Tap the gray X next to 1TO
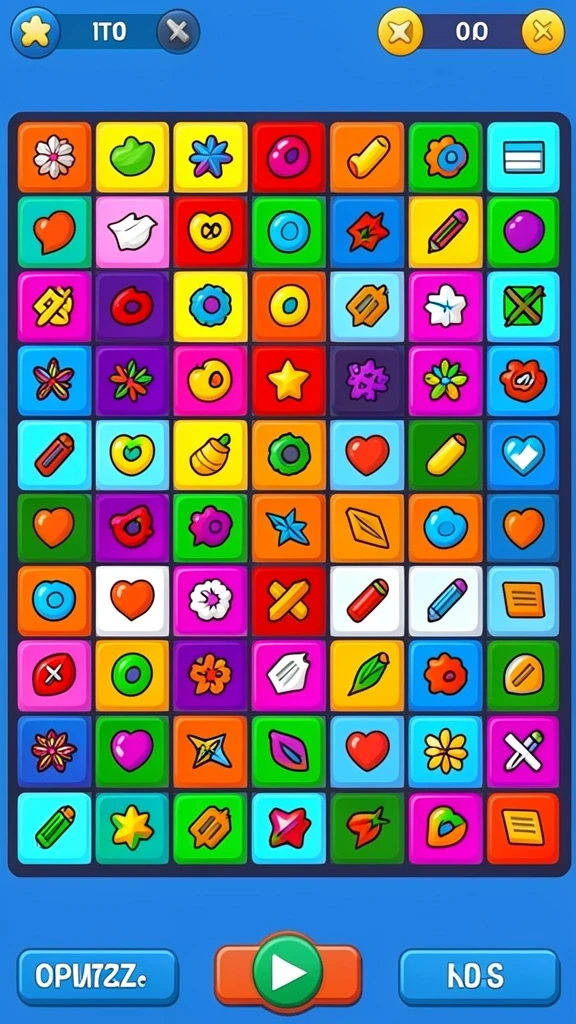The width and height of the screenshot is (576, 1024). [178, 31]
